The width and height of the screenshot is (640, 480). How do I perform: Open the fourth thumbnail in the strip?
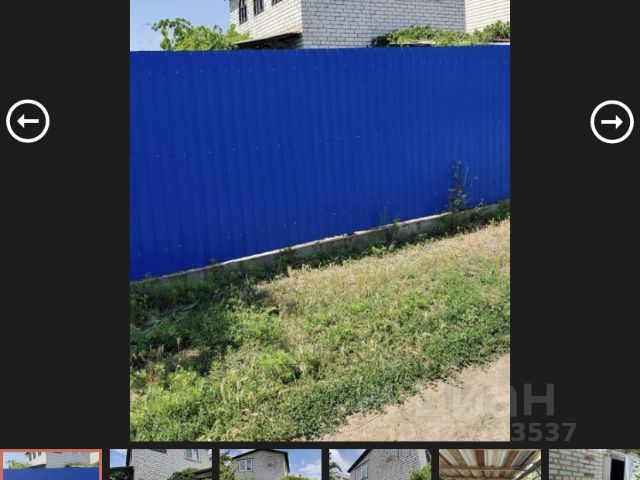pos(380,465)
